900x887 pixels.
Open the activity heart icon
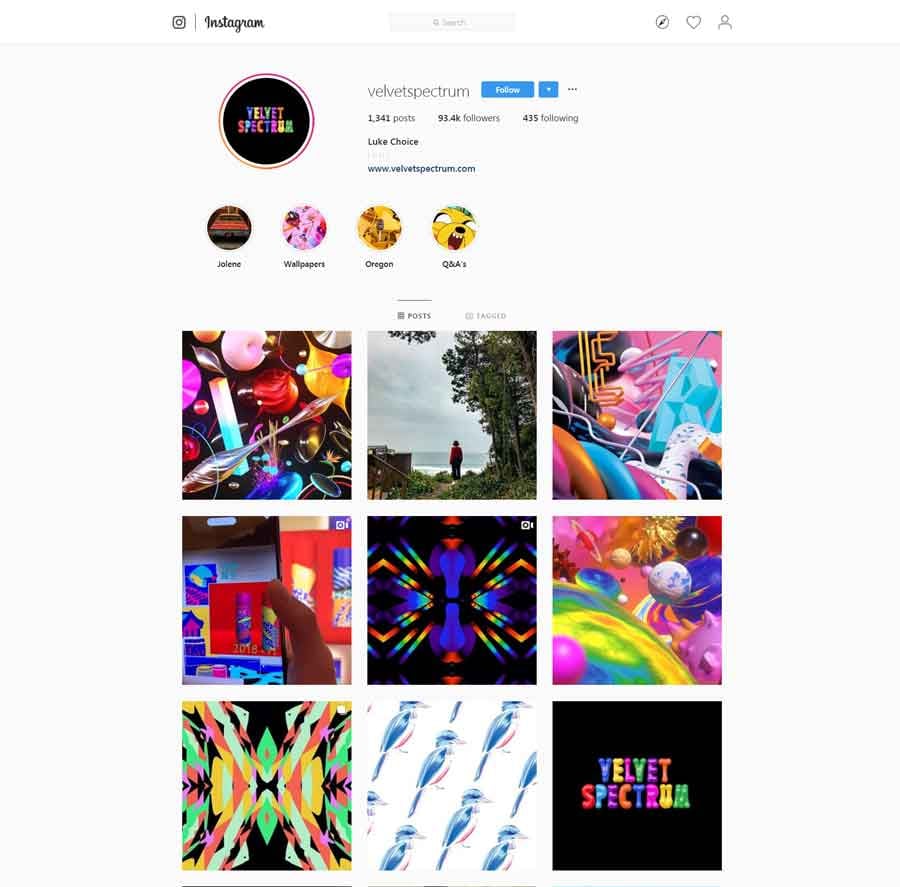point(693,22)
